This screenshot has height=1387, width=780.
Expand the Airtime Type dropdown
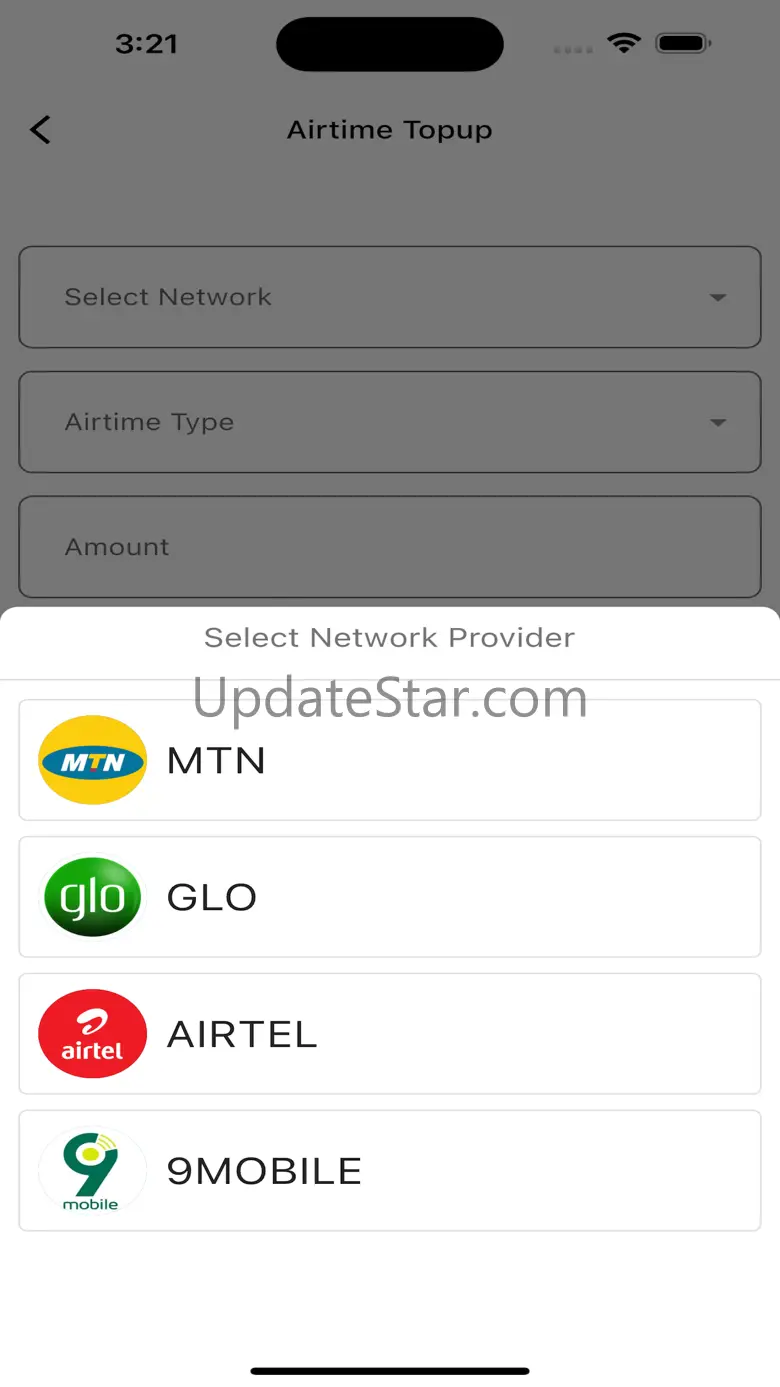(390, 422)
